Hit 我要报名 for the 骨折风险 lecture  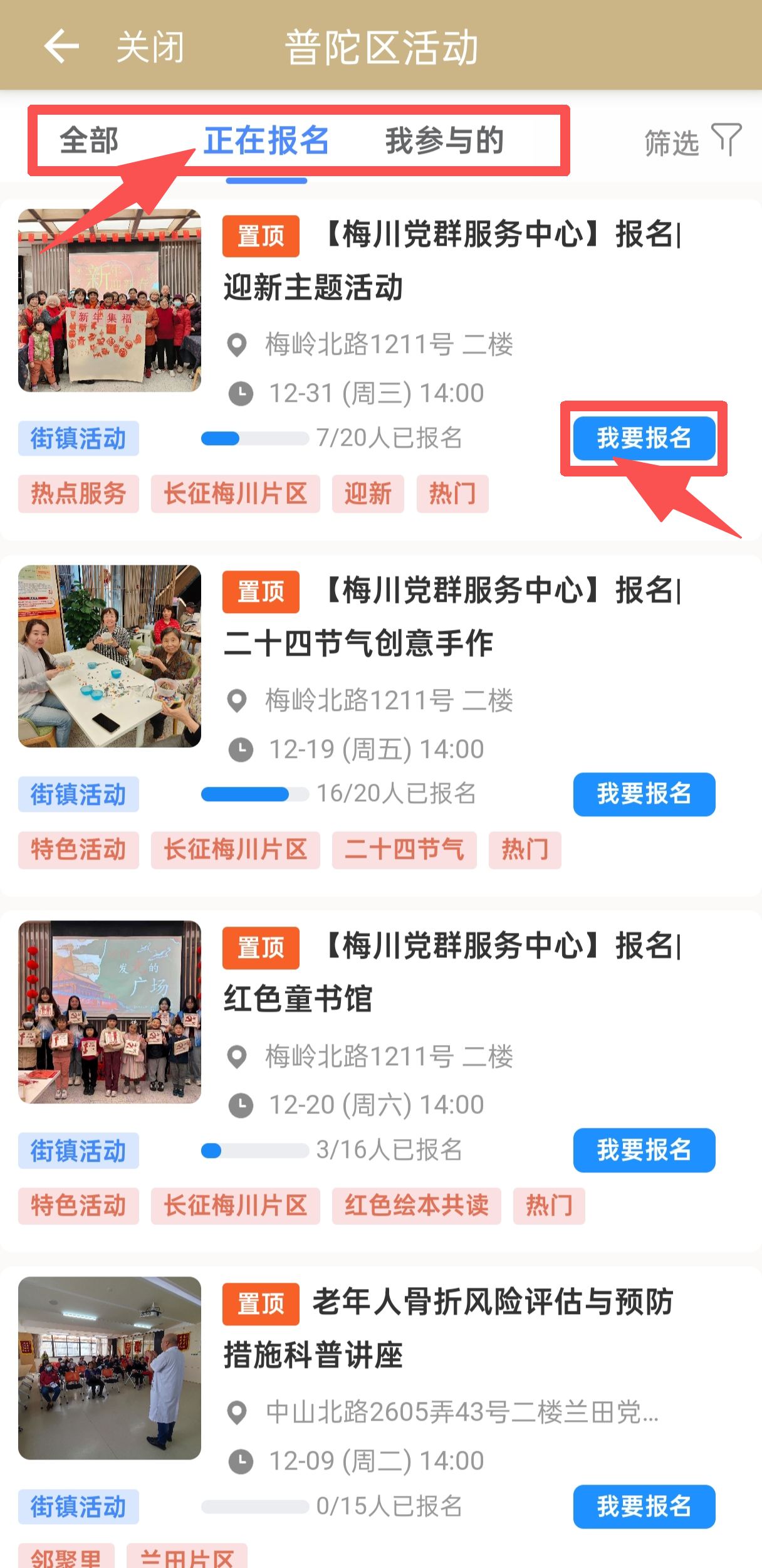644,1507
